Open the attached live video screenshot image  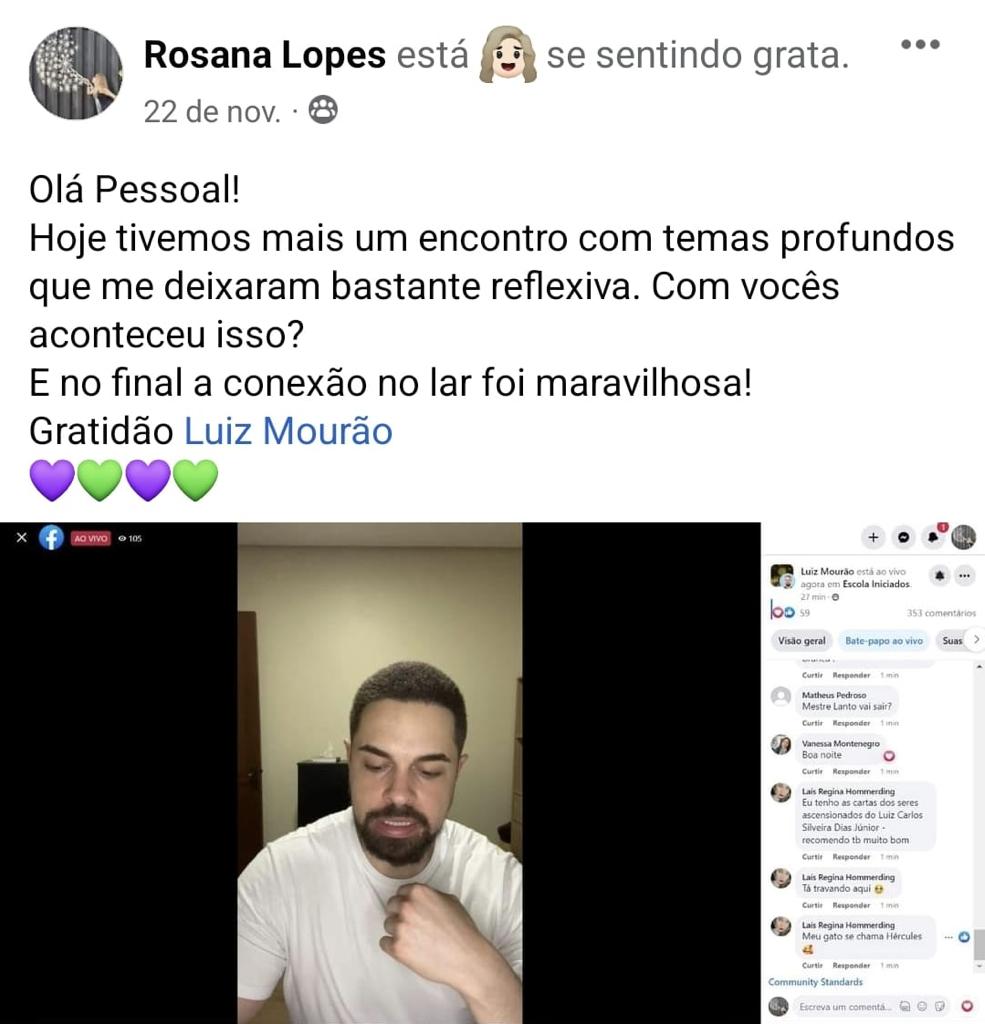tap(492, 773)
